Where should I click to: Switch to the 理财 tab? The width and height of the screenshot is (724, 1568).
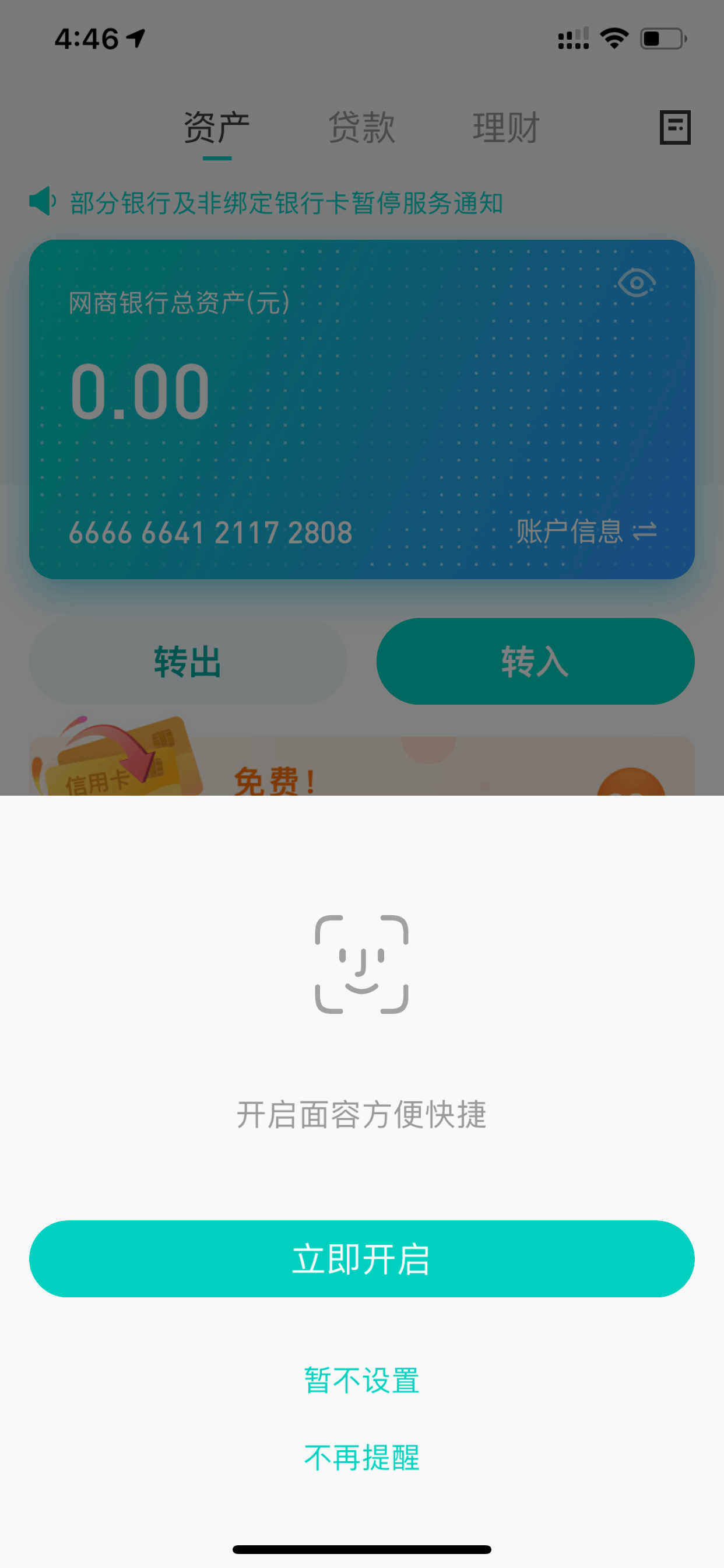click(506, 128)
